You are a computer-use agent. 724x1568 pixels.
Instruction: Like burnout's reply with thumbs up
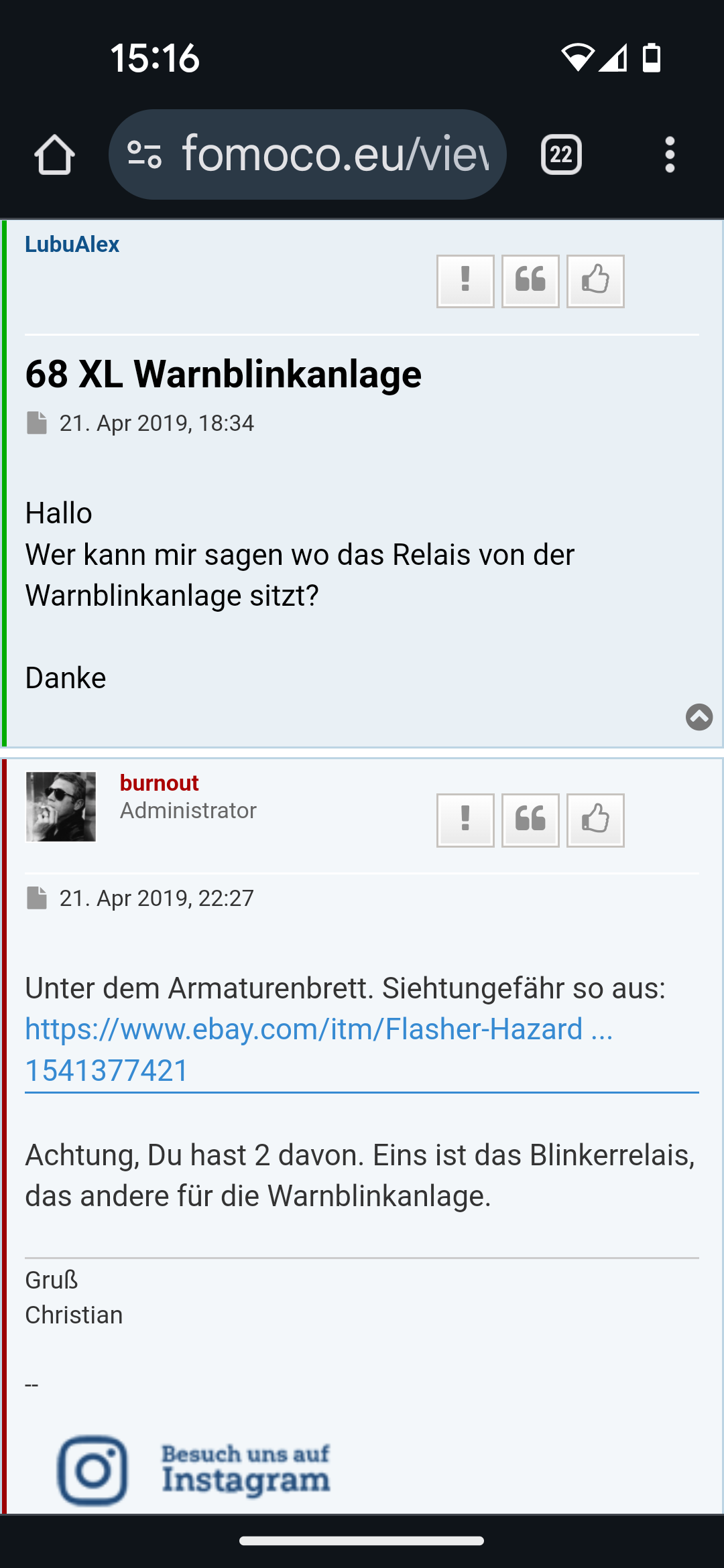(x=595, y=821)
